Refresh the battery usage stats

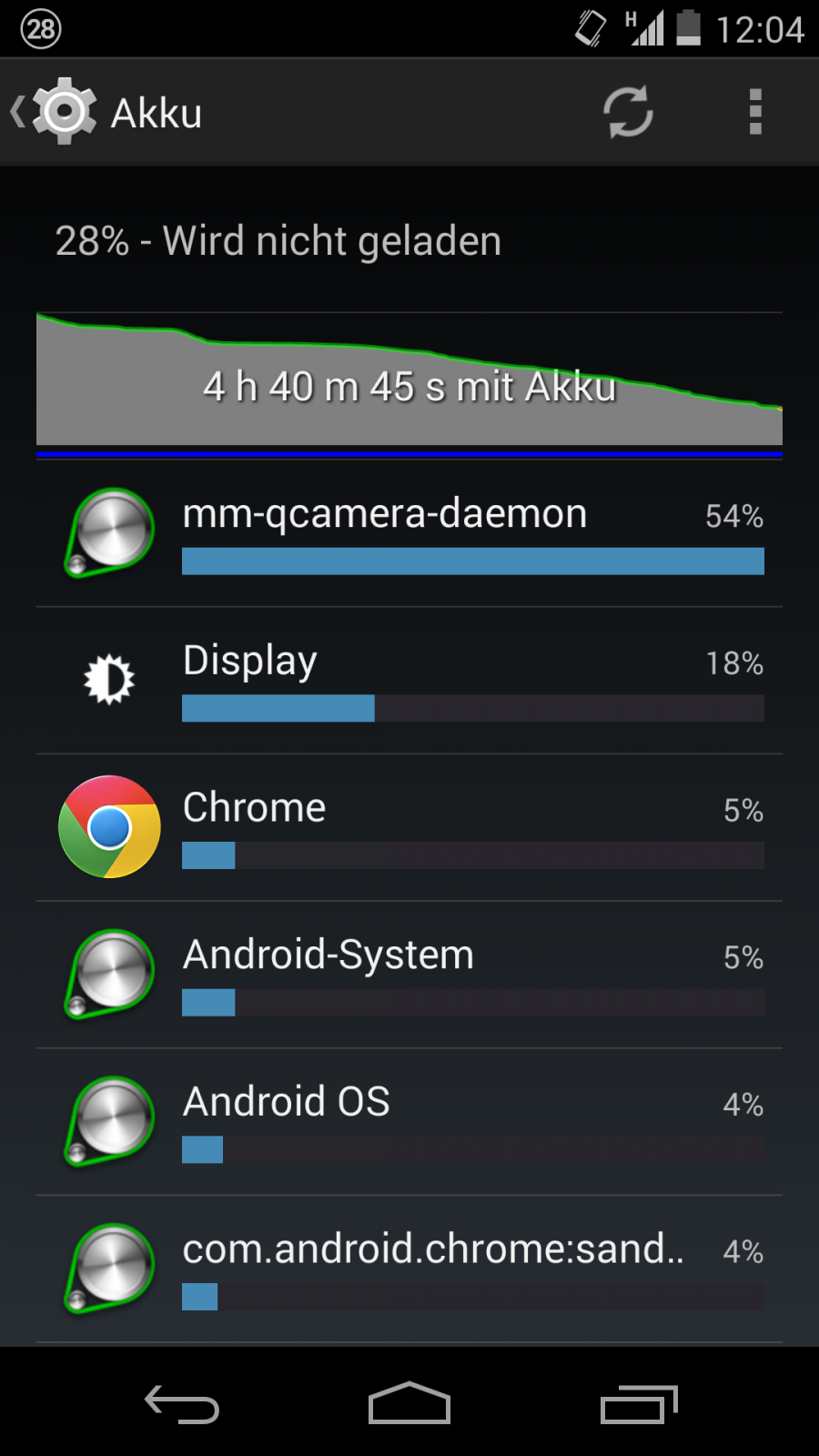pos(628,112)
